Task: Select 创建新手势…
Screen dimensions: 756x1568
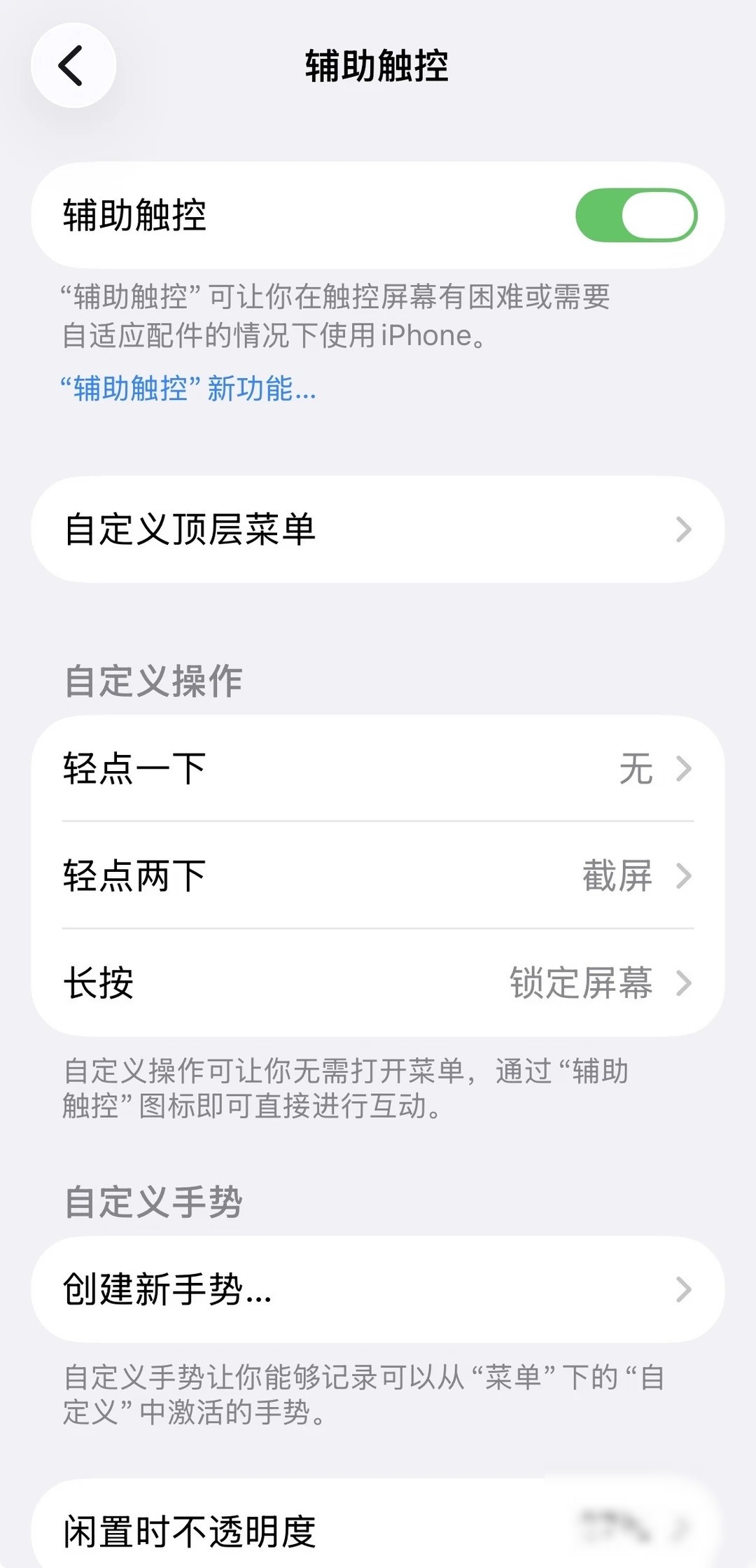Action: point(378,1289)
